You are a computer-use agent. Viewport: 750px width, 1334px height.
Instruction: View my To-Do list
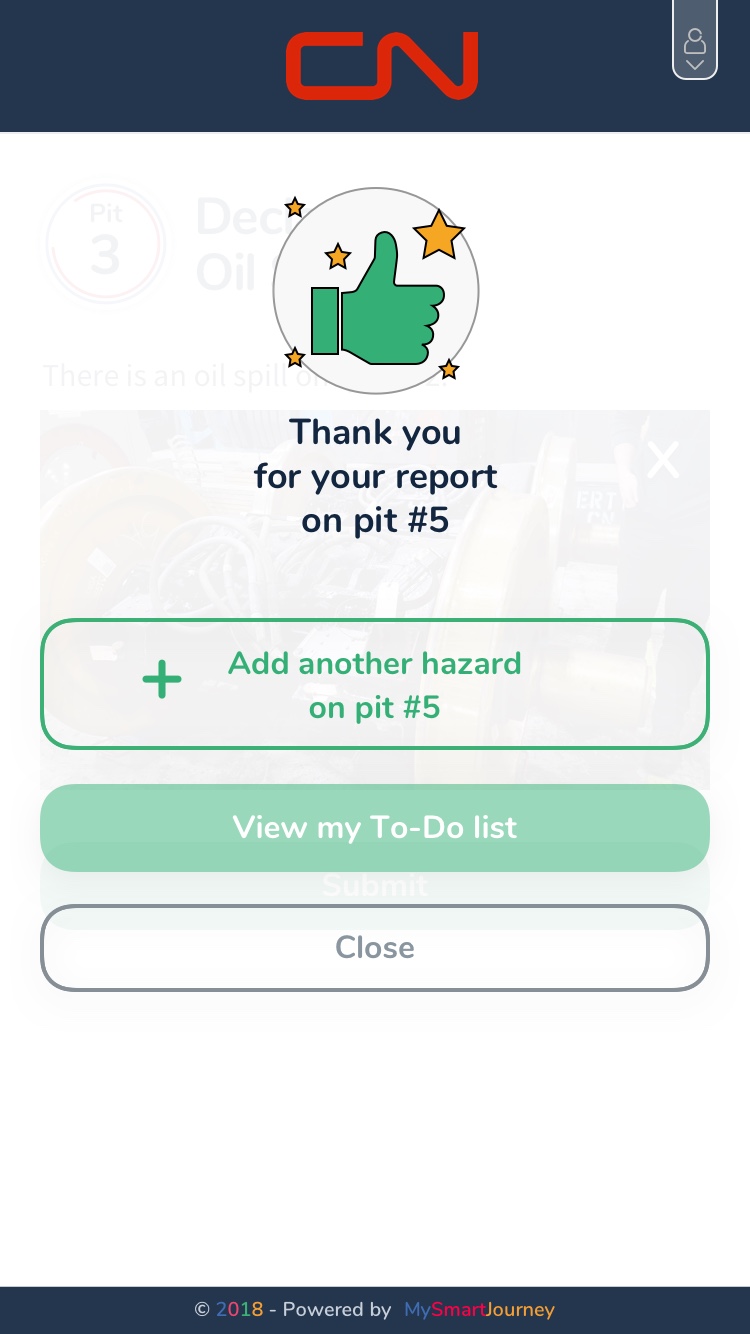[374, 828]
